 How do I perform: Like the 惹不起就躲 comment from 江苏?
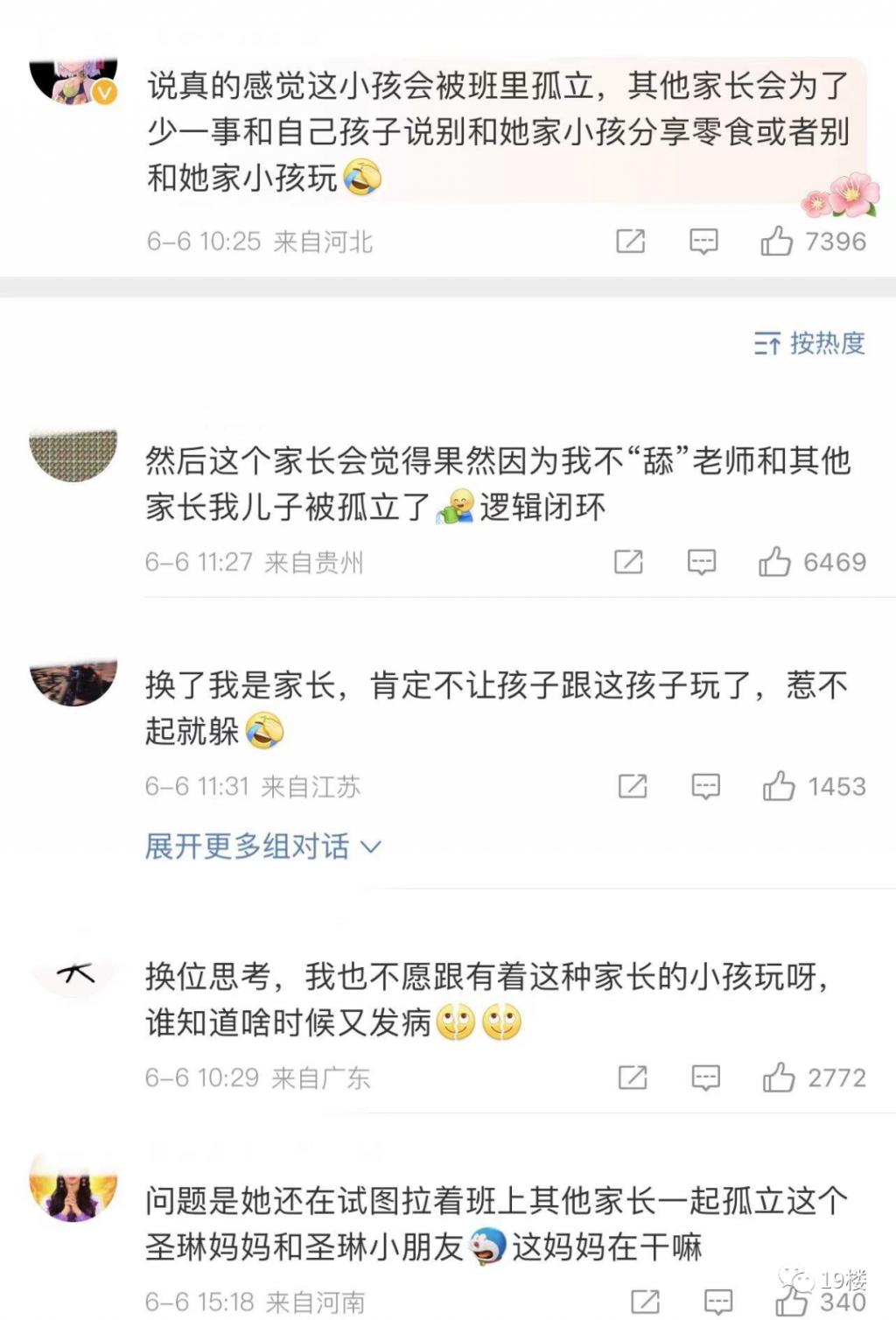click(x=778, y=786)
